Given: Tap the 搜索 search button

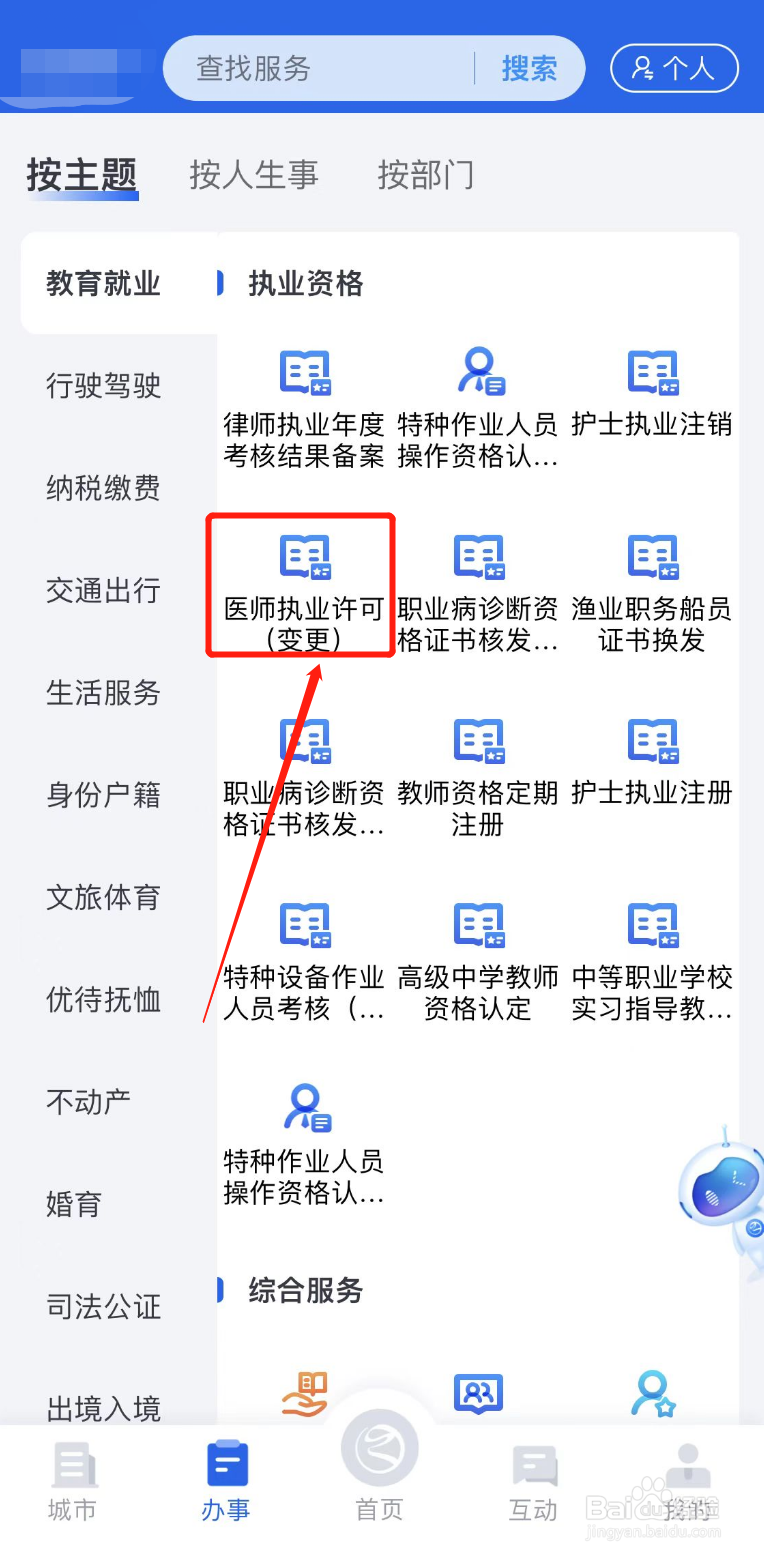Looking at the screenshot, I should (x=529, y=68).
